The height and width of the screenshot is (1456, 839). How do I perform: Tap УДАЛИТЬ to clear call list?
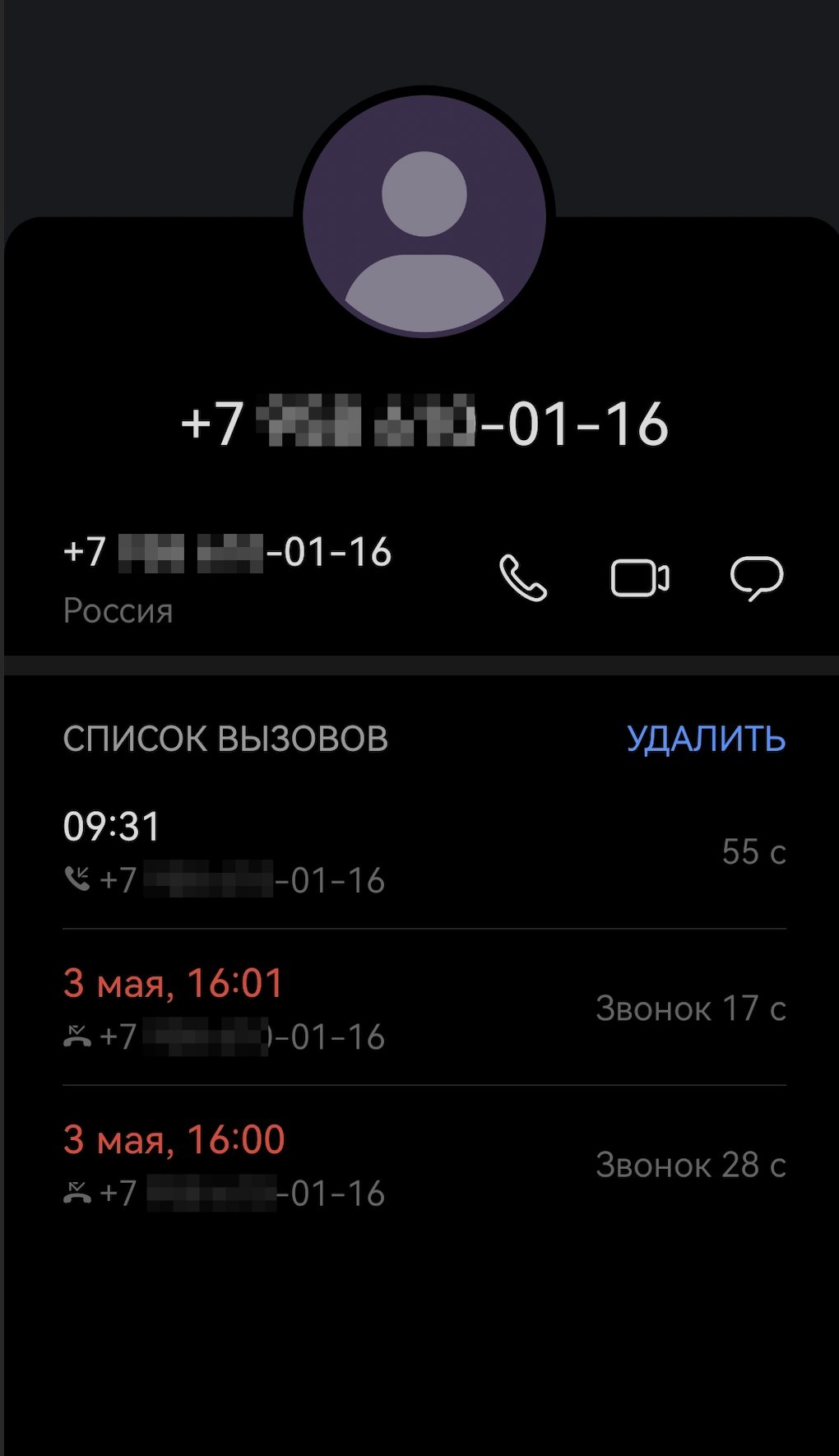(x=706, y=739)
